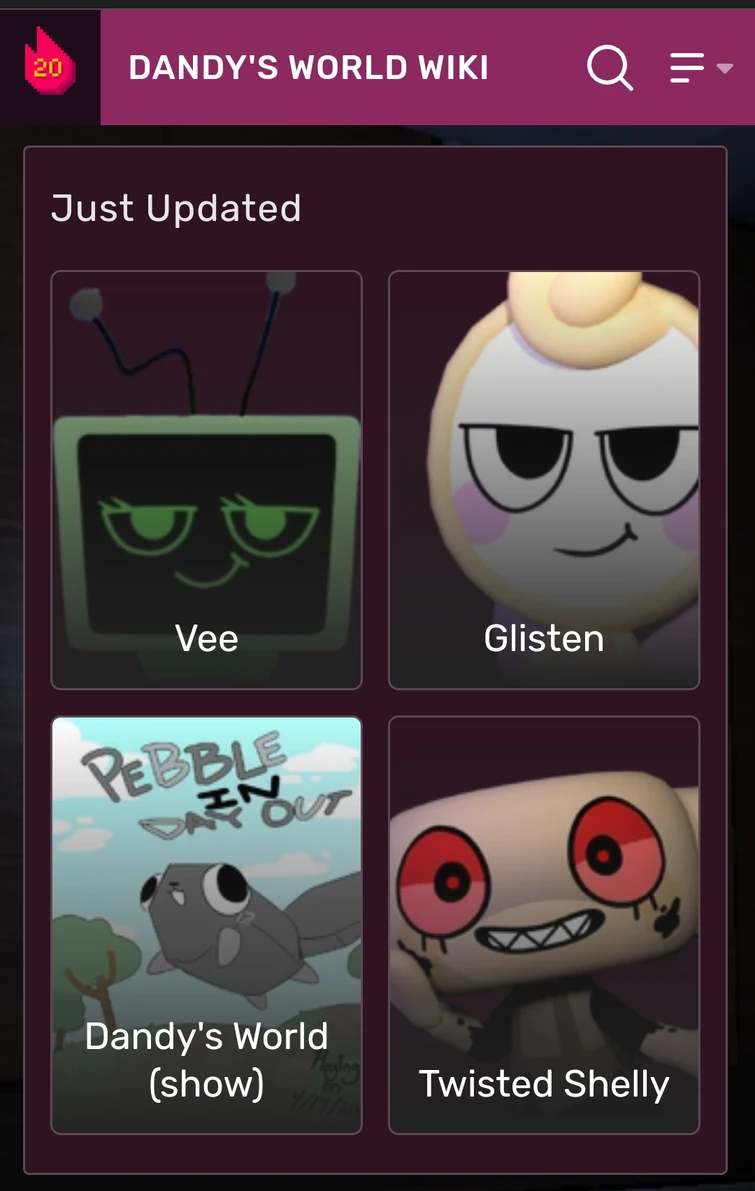The height and width of the screenshot is (1191, 755).
Task: Expand the navigation menu dropdown
Action: (x=700, y=68)
